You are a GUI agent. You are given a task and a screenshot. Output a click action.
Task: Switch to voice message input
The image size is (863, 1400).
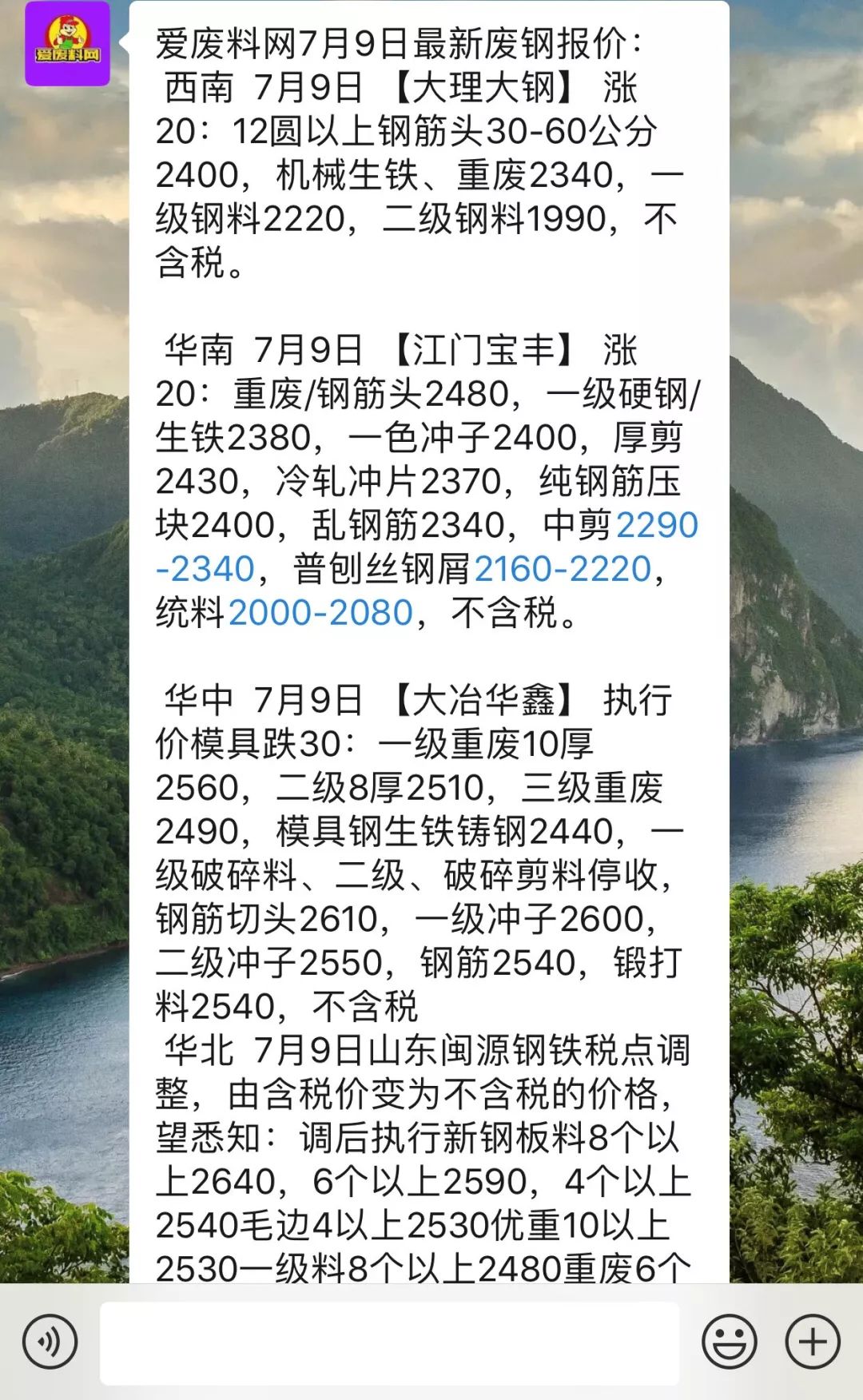coord(50,1342)
